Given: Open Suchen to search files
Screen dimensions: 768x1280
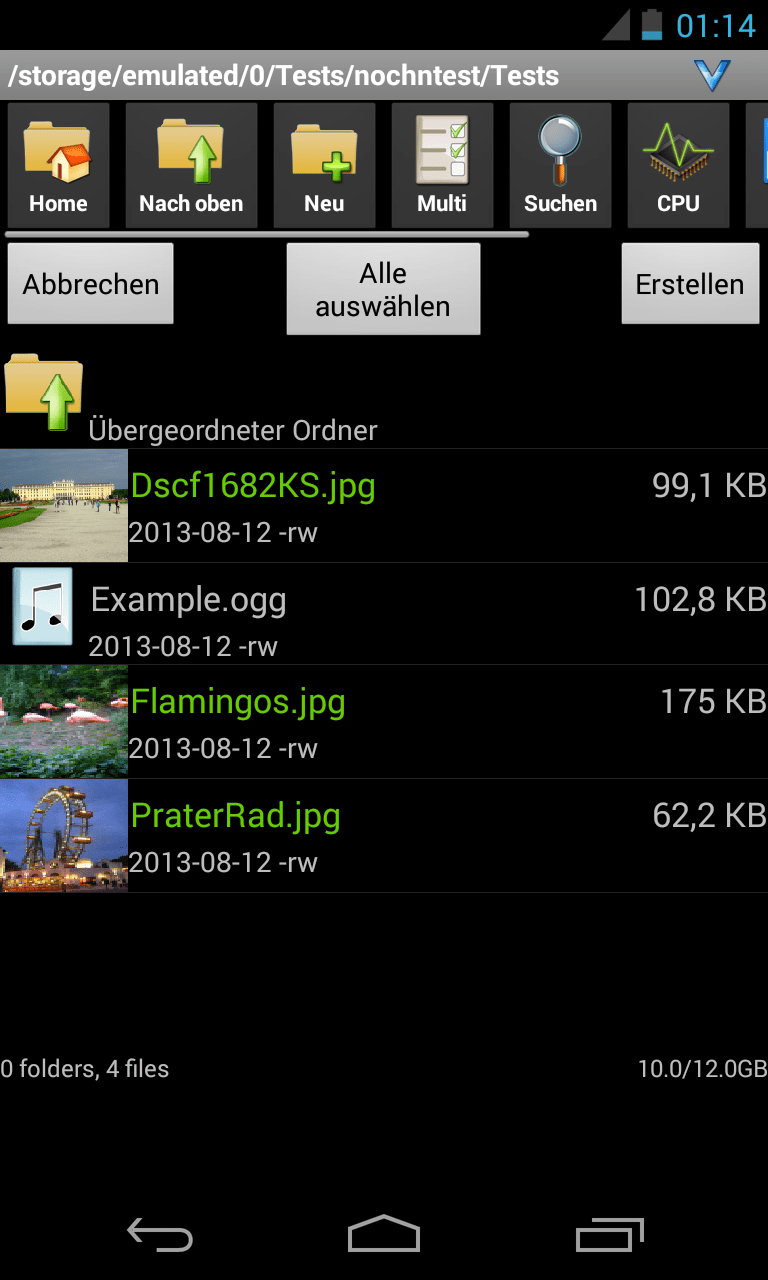Looking at the screenshot, I should [560, 166].
